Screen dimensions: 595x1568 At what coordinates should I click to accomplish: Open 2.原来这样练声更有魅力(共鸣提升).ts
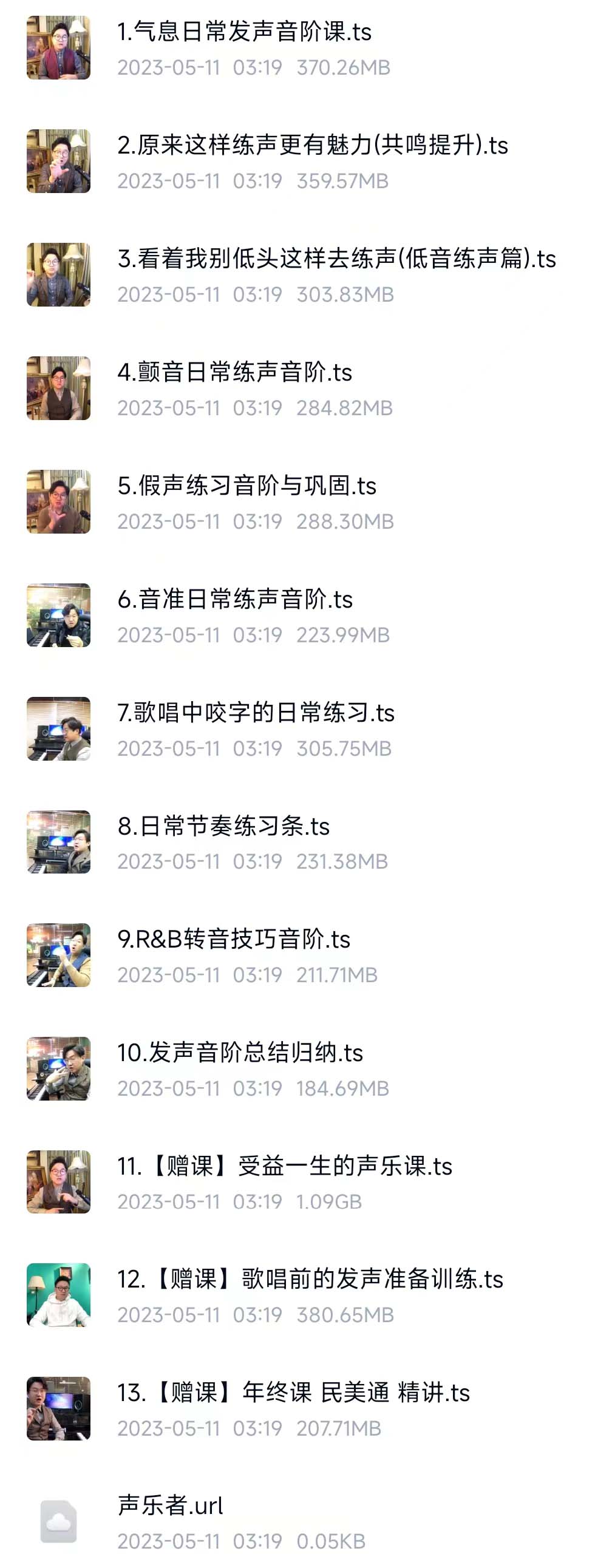pos(312,146)
